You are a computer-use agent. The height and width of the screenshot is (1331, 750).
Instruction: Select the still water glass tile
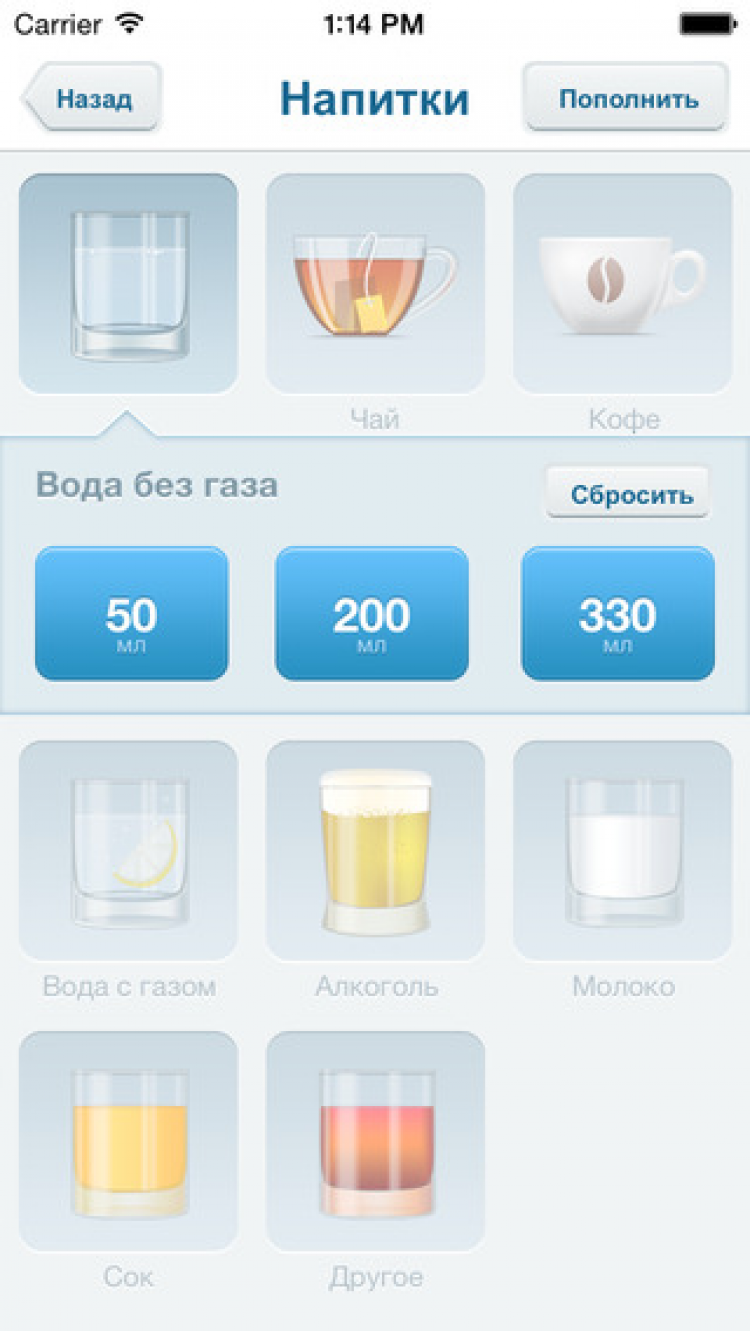(x=129, y=284)
